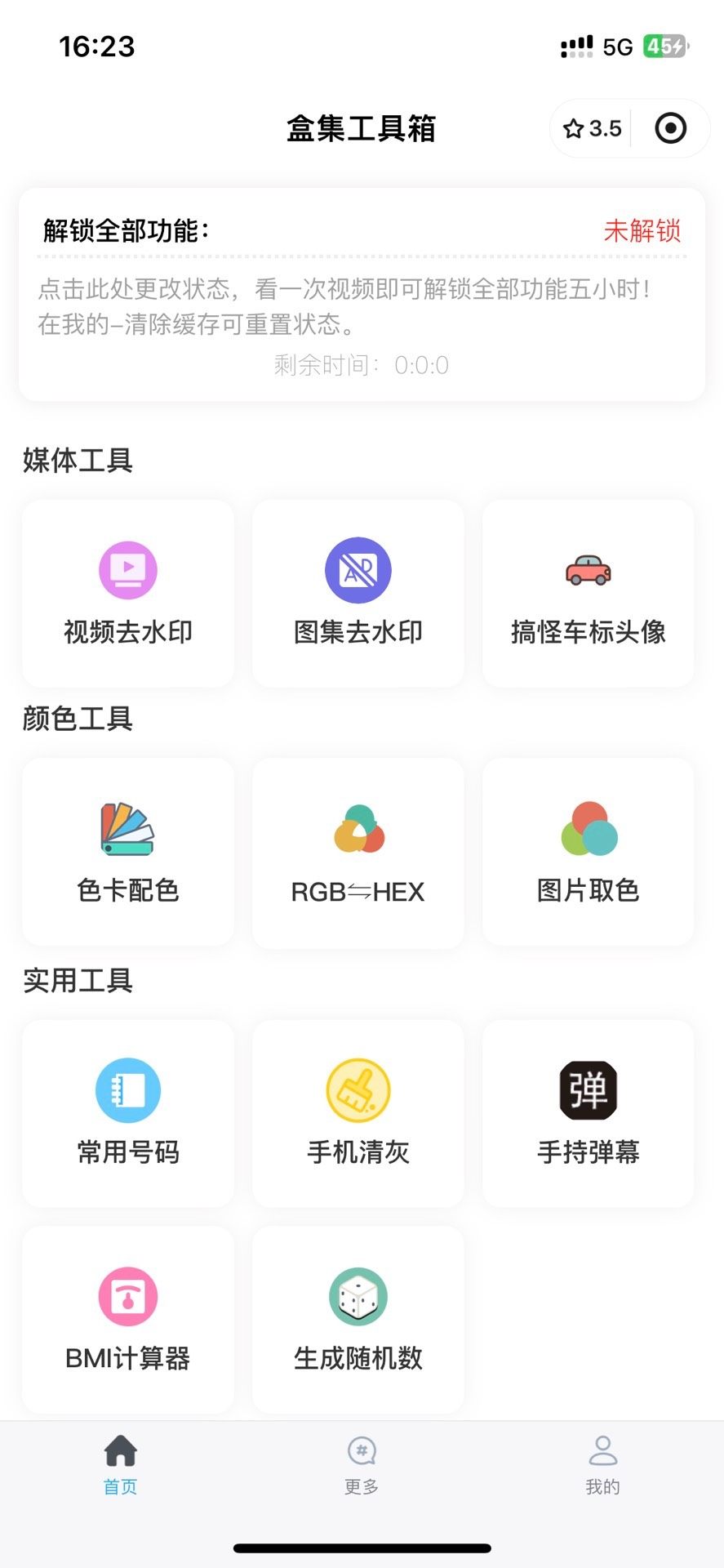Switch to the 我的 tab

[602, 1465]
